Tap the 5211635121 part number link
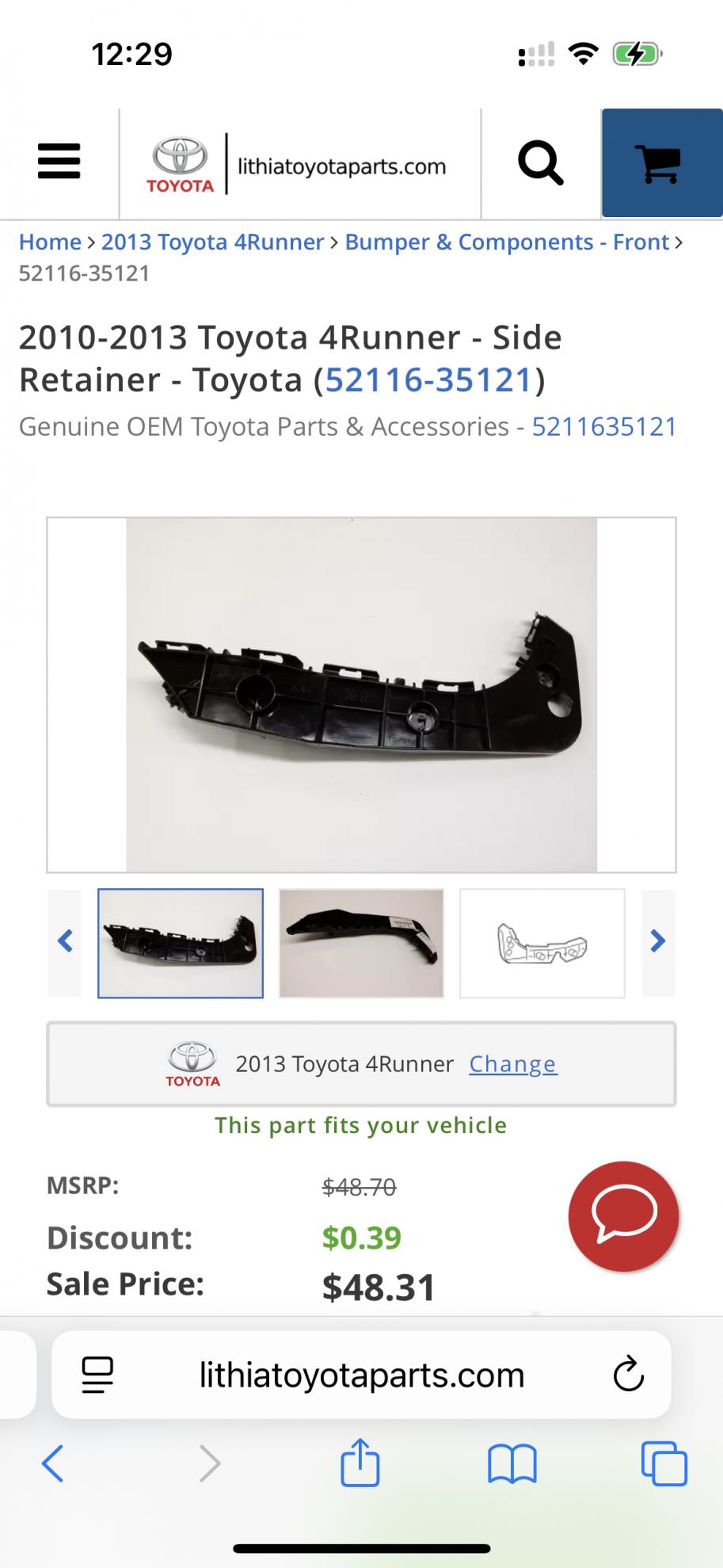This screenshot has height=1568, width=723. pyautogui.click(x=604, y=426)
